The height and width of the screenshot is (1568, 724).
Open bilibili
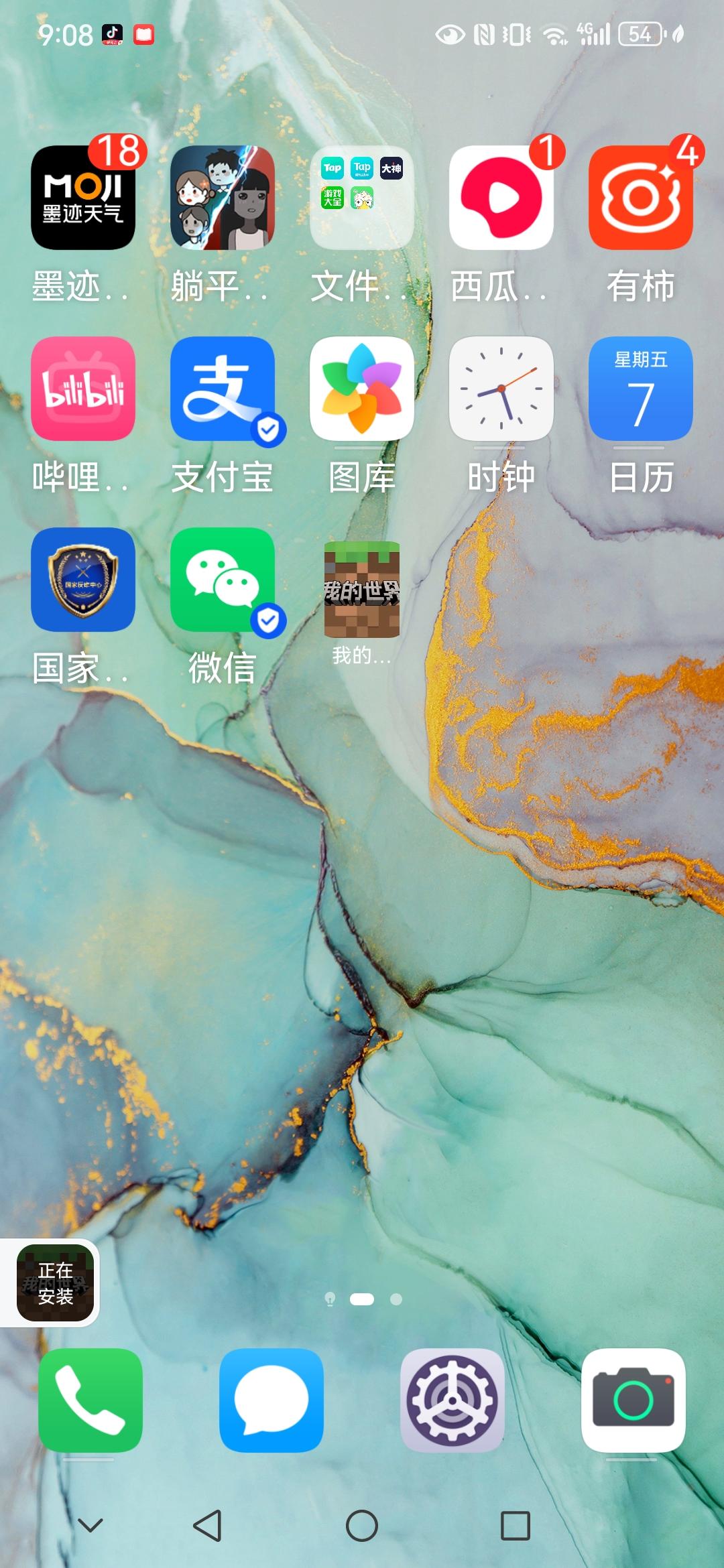[83, 389]
